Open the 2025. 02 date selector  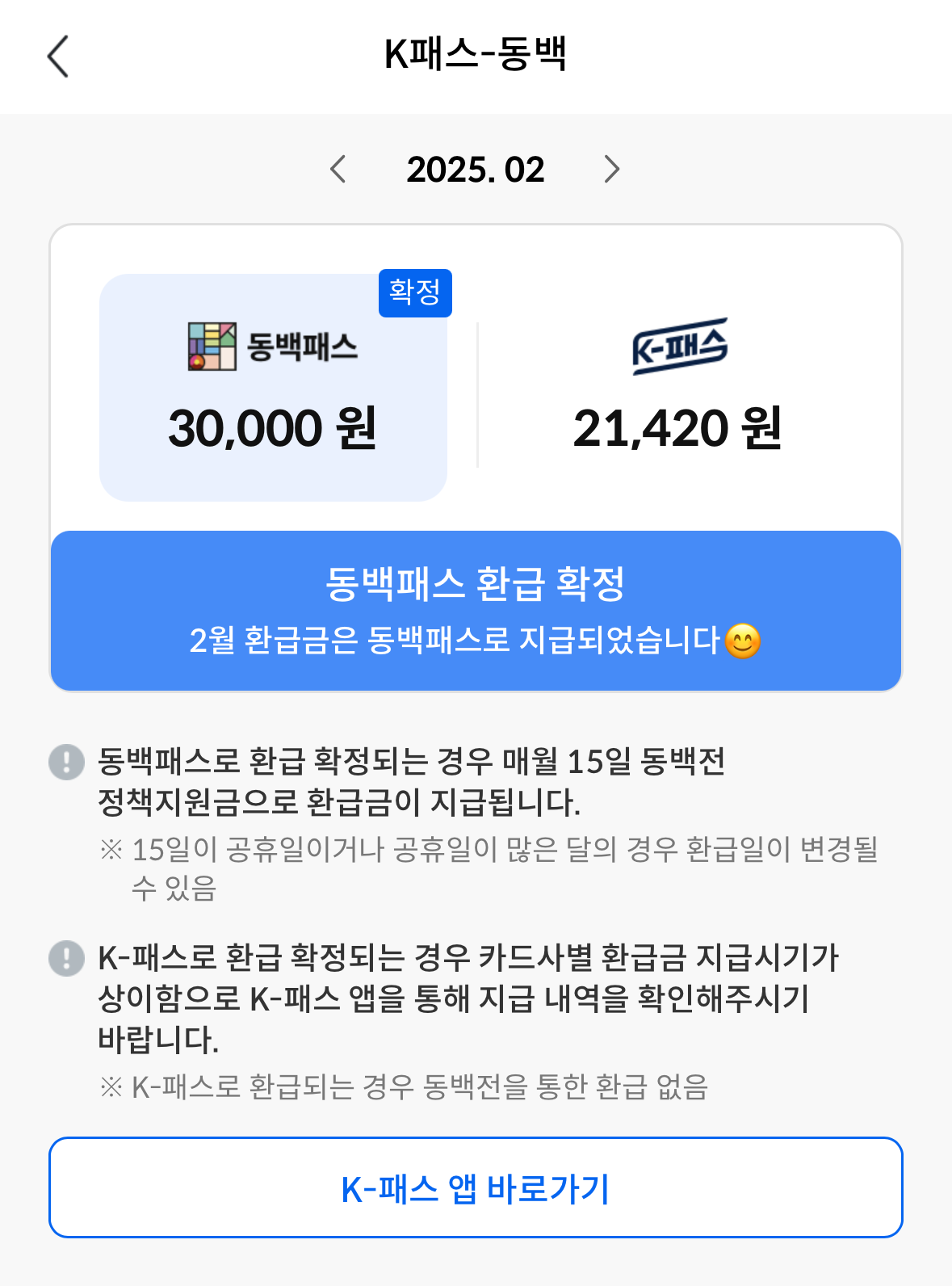pyautogui.click(x=476, y=169)
